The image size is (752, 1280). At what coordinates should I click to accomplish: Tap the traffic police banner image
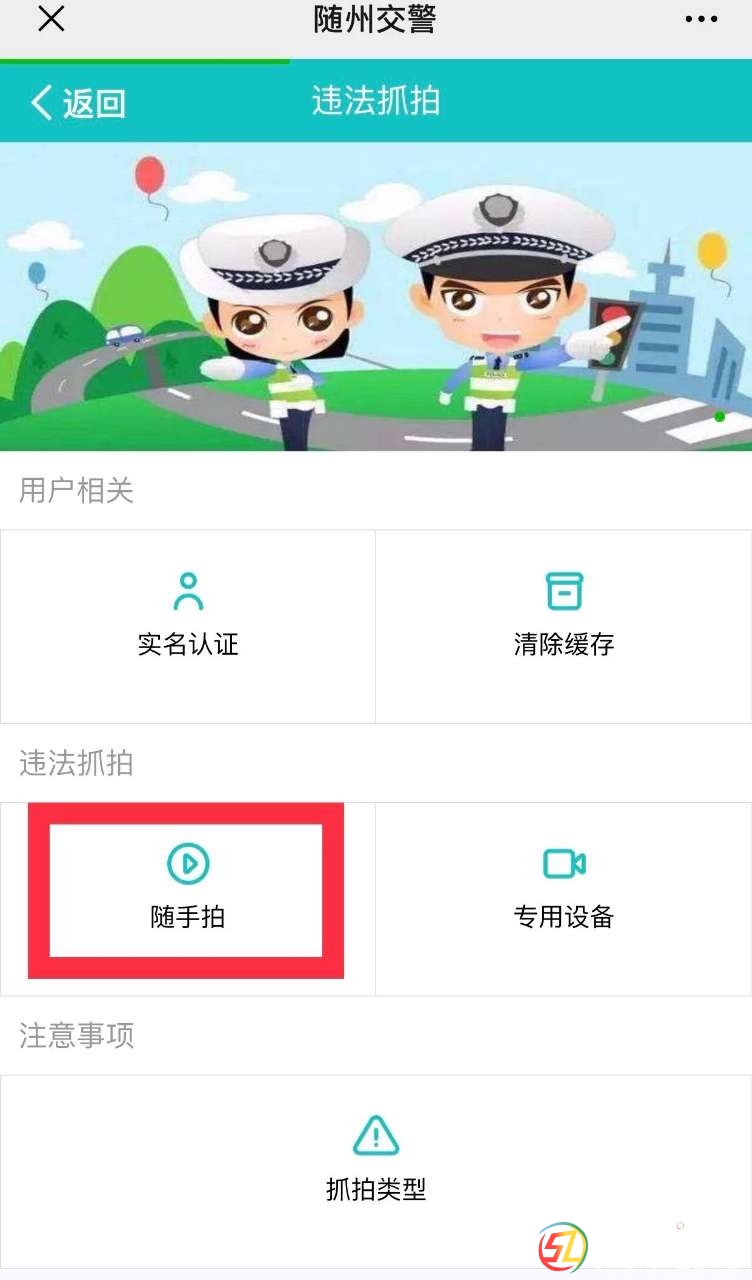click(376, 297)
